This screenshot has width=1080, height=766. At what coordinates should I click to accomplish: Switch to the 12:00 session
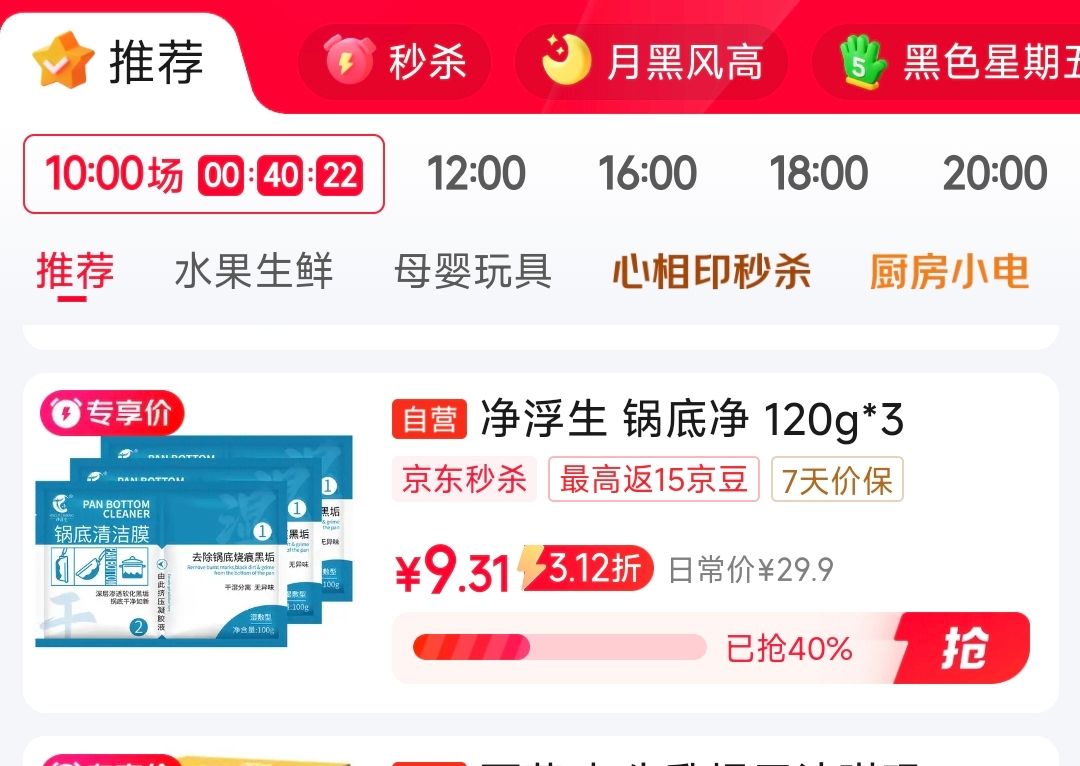(x=476, y=173)
